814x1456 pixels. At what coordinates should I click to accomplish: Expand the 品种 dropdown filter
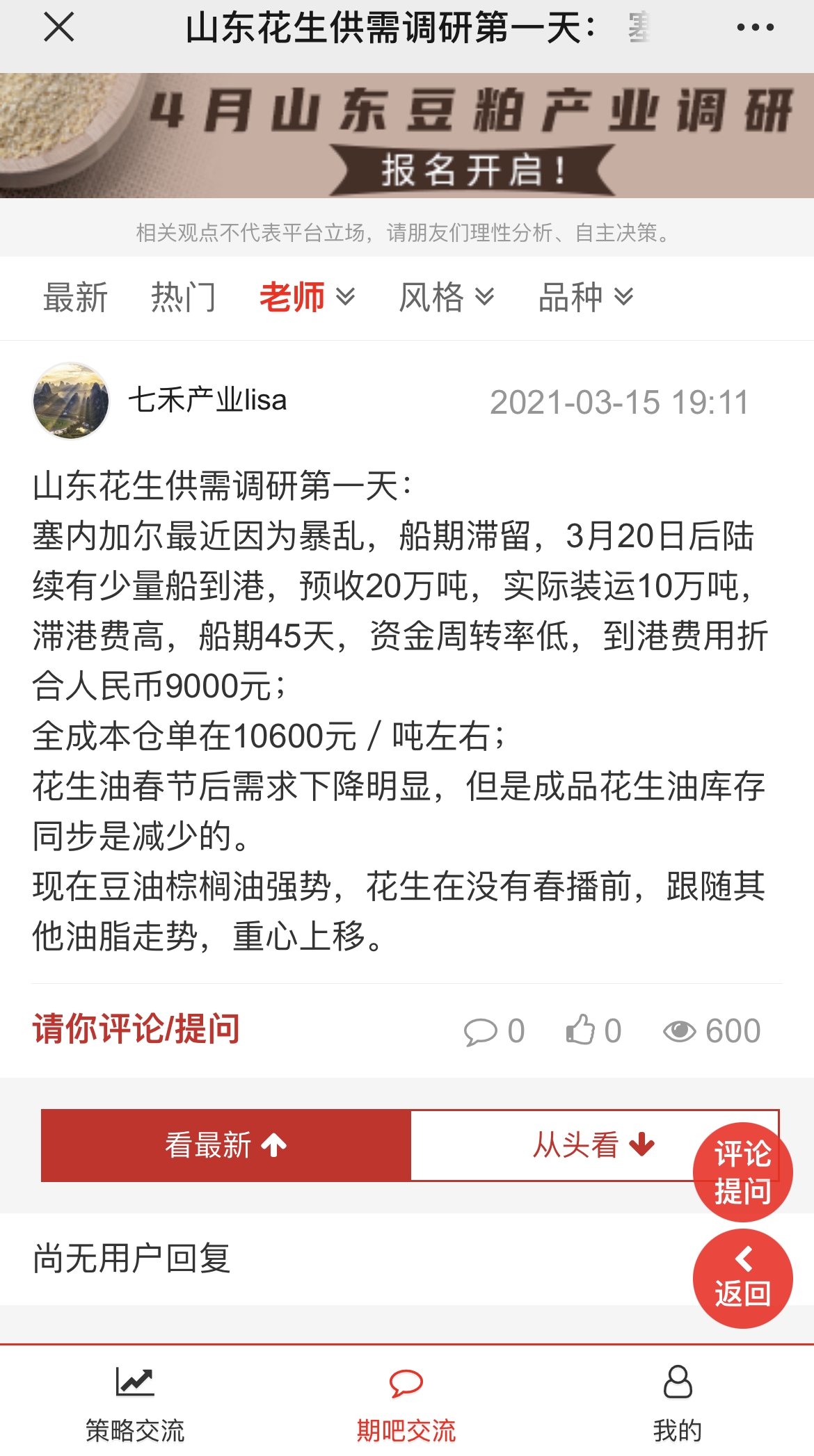586,298
